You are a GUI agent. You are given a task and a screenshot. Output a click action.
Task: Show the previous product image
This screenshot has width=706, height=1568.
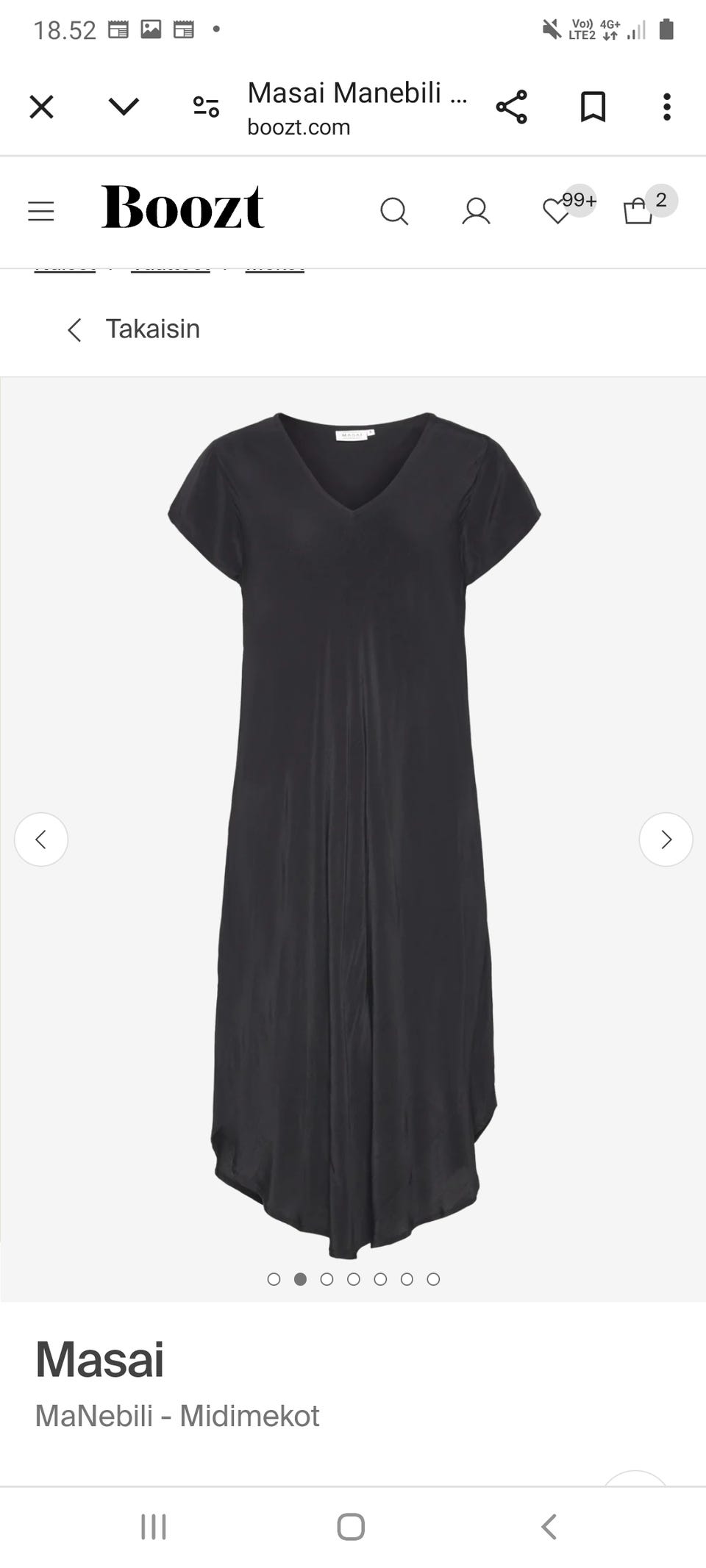coord(41,840)
